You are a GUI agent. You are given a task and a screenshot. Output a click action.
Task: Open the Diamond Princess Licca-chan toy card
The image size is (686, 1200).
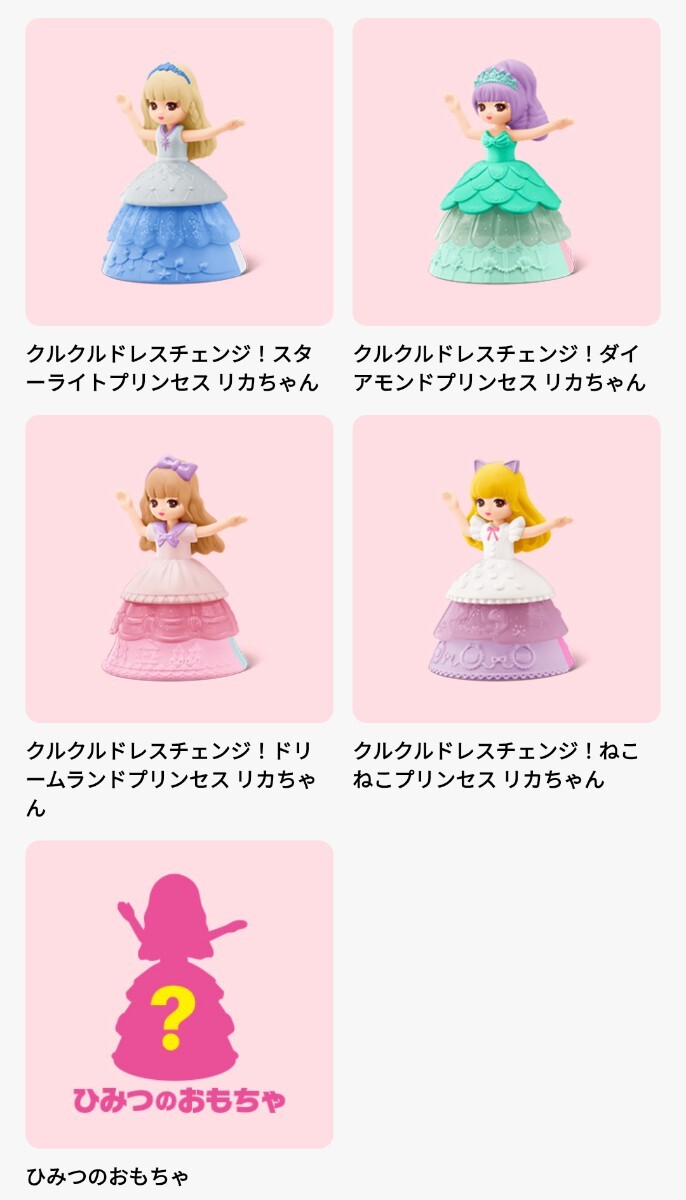[x=506, y=172]
